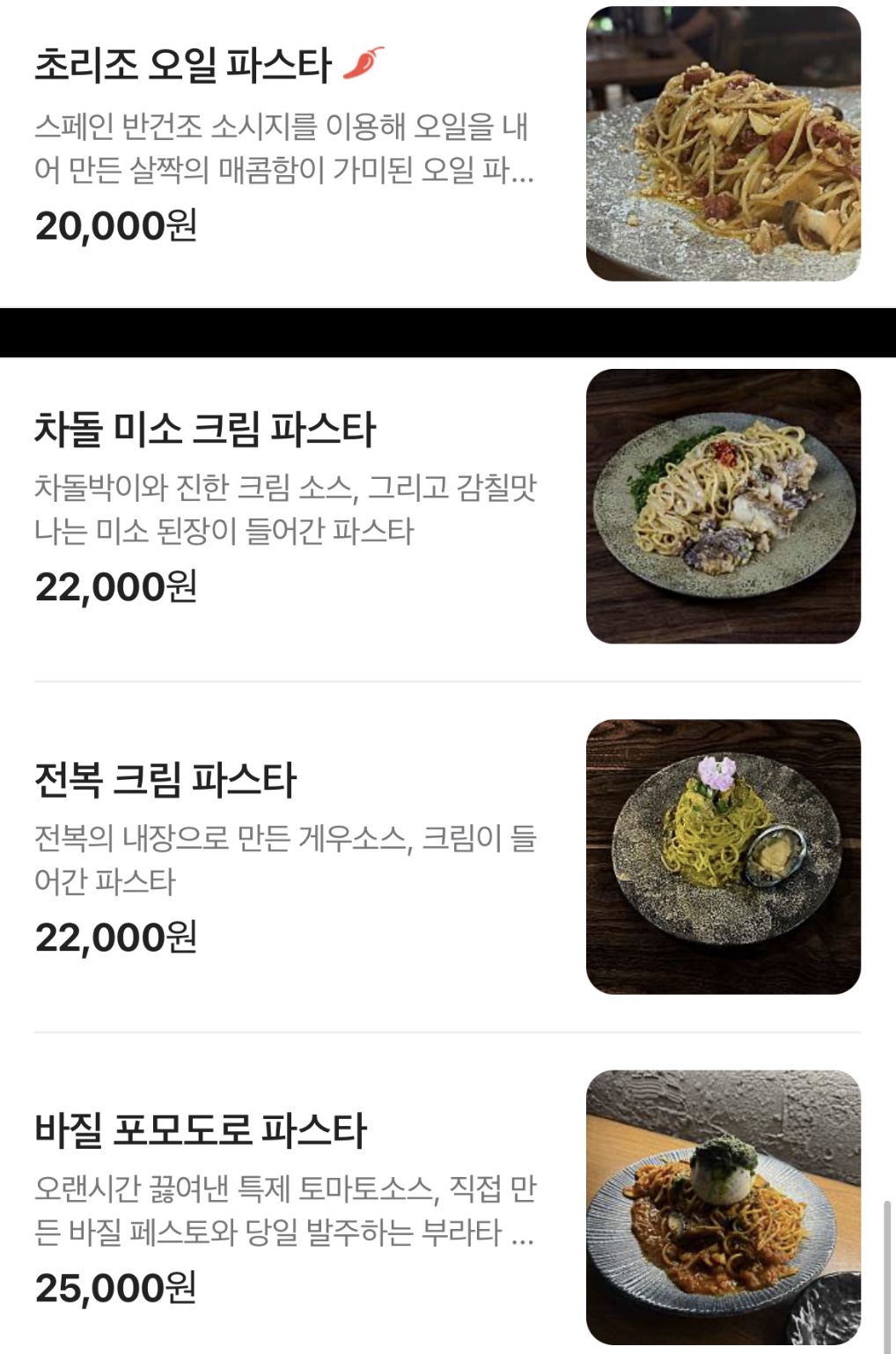Choose 바질 포모도로 파스타
The image size is (896, 1354).
click(201, 1130)
